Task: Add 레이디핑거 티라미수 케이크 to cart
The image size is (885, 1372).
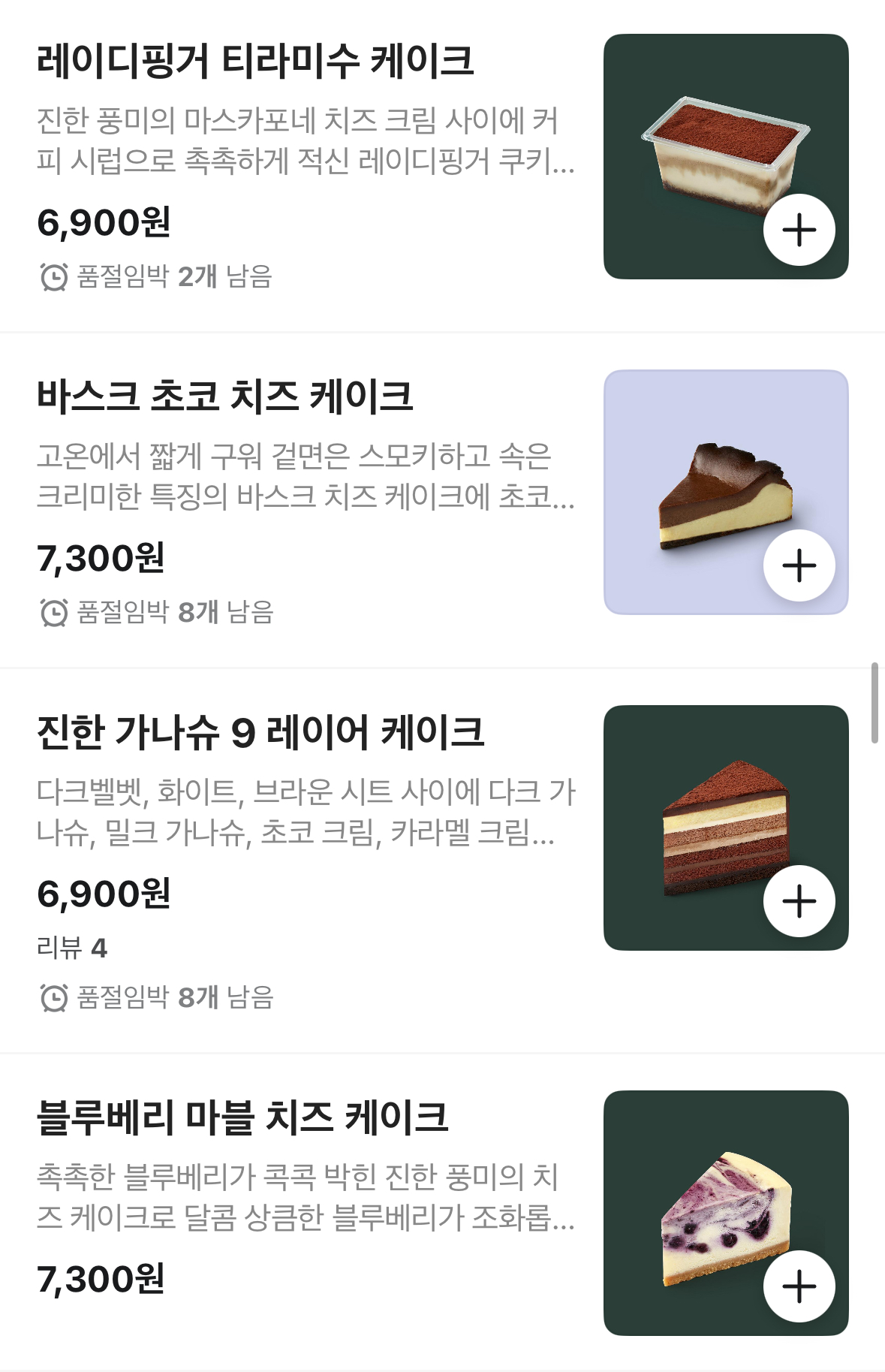Action: pos(799,230)
